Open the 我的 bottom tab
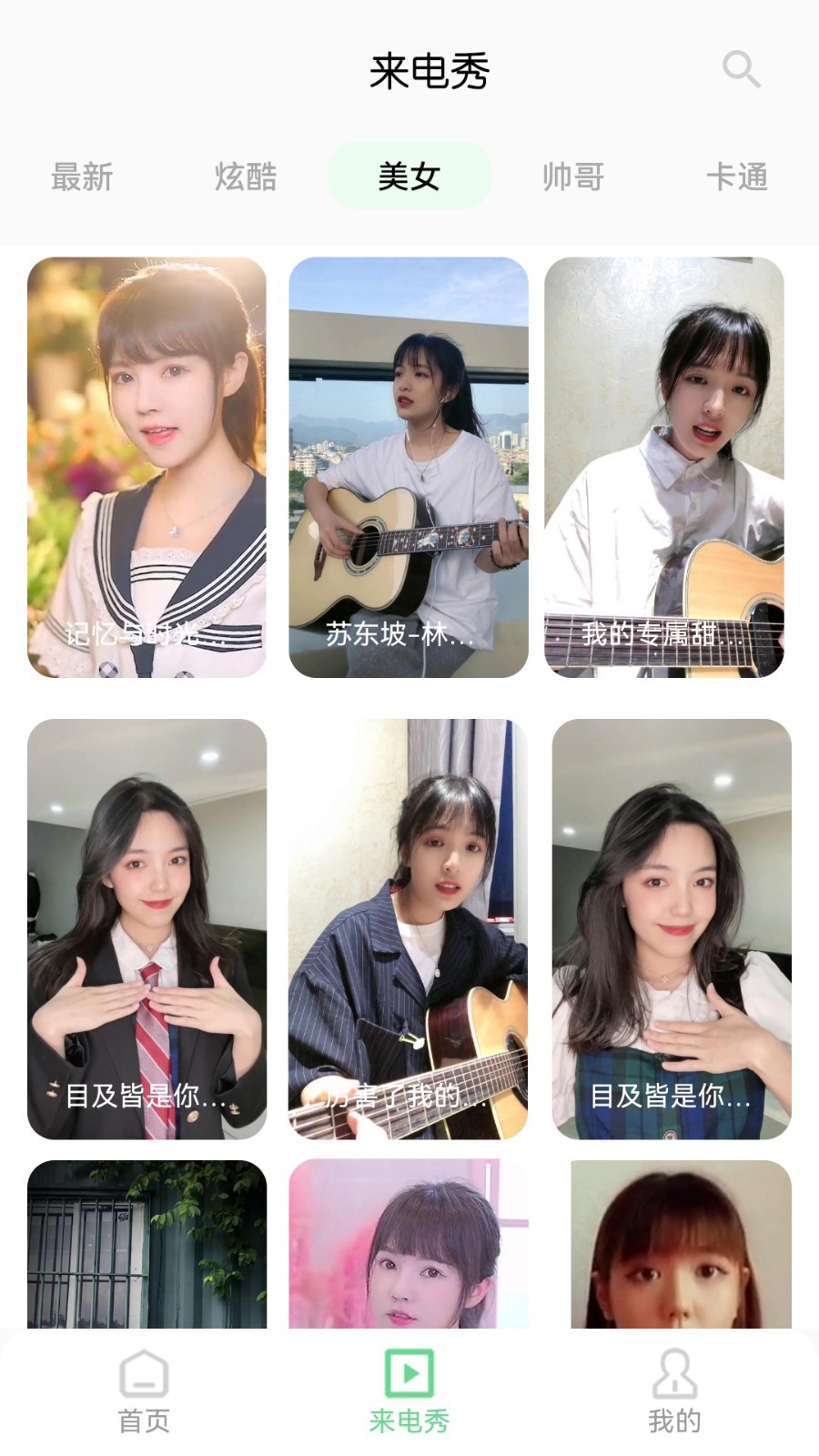This screenshot has width=819, height=1456. coord(674,1391)
